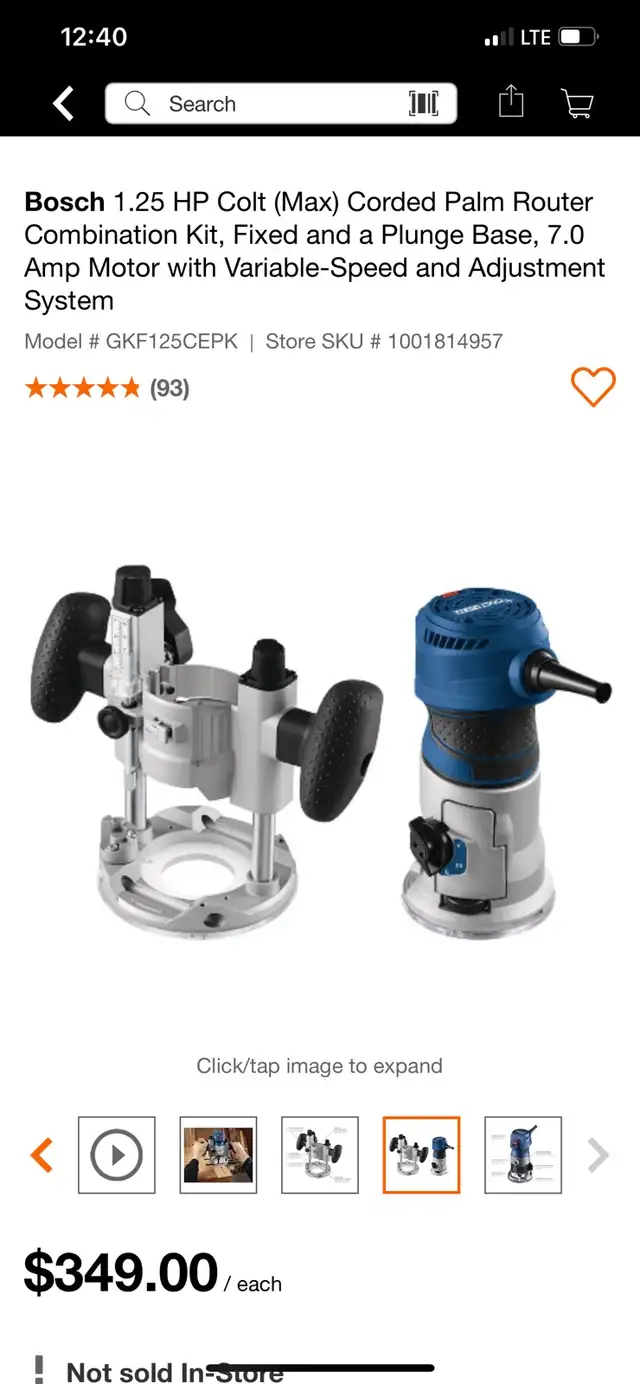
Task: Show previous thumbnails with the orange arrow
Action: (x=42, y=1155)
